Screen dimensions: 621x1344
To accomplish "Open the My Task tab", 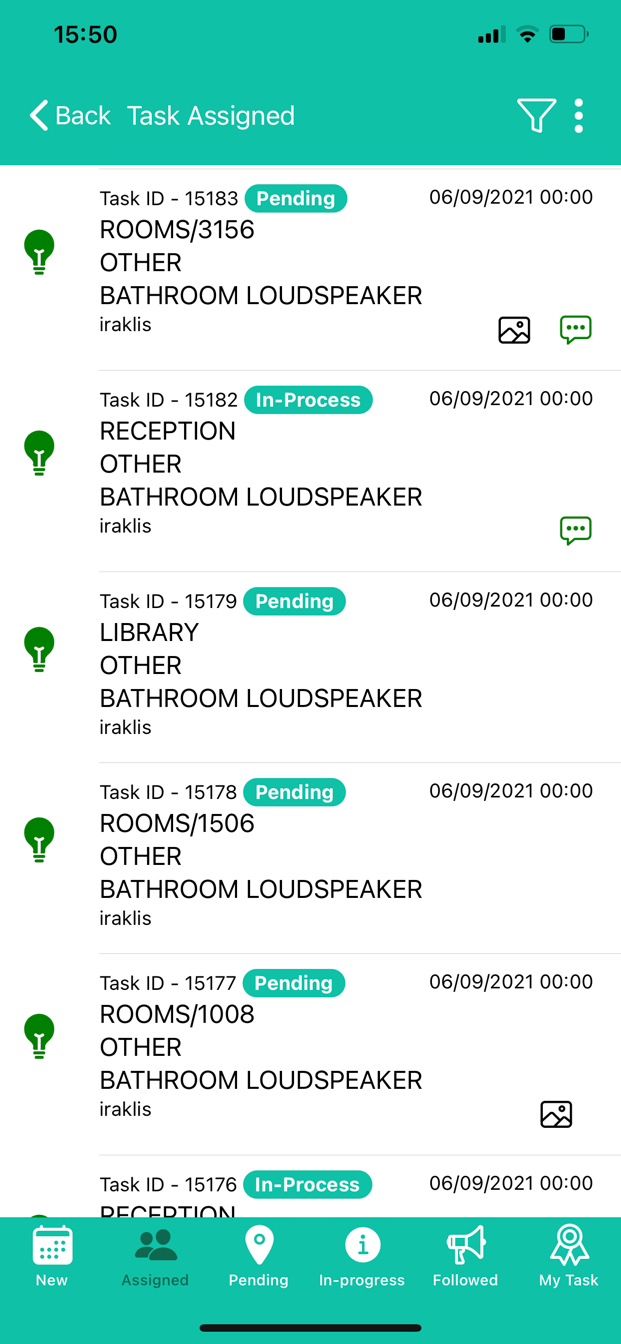I will click(568, 1257).
